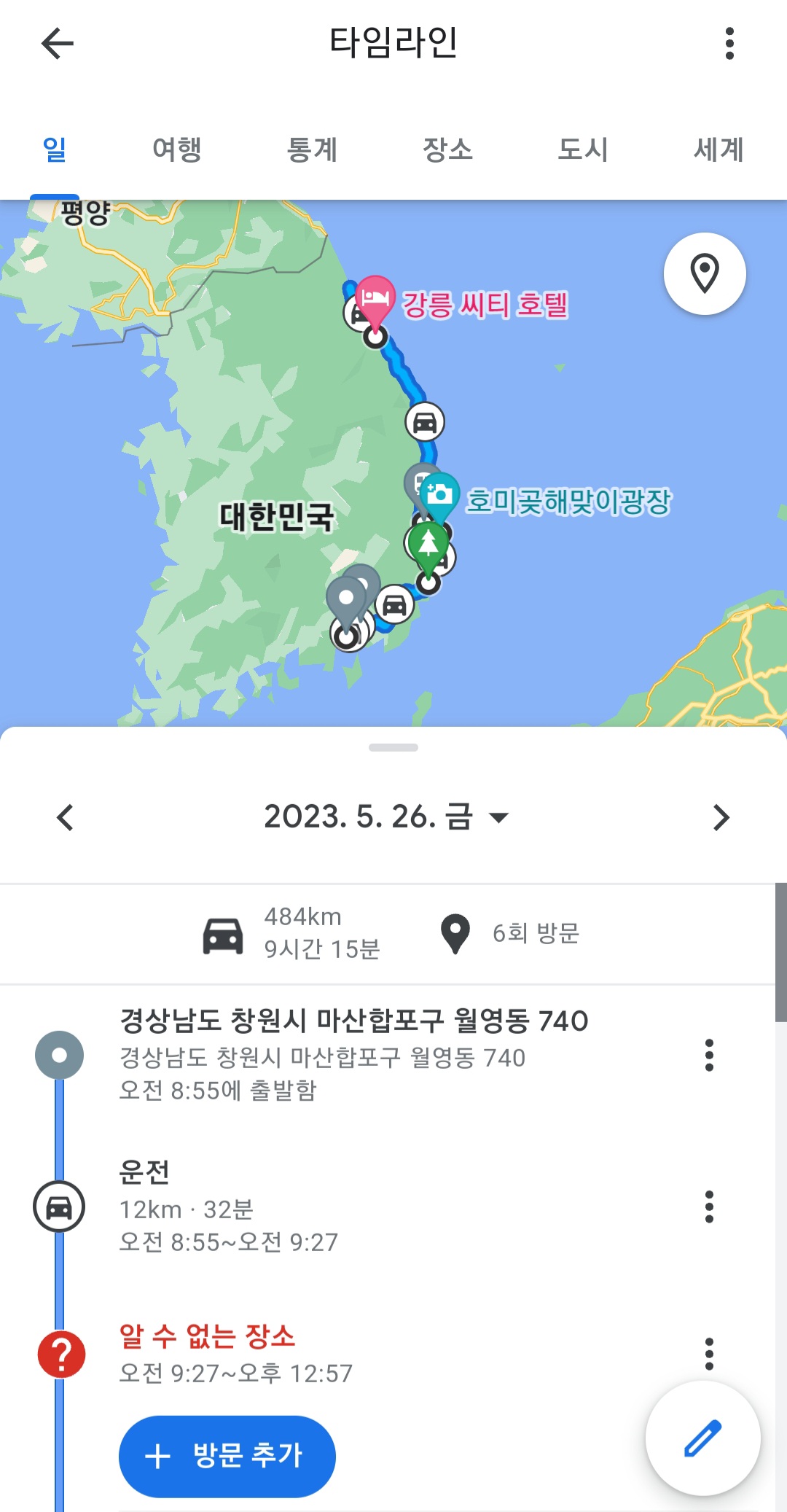Open options for 알 수 없는 장소
787x1512 pixels.
tap(709, 1354)
